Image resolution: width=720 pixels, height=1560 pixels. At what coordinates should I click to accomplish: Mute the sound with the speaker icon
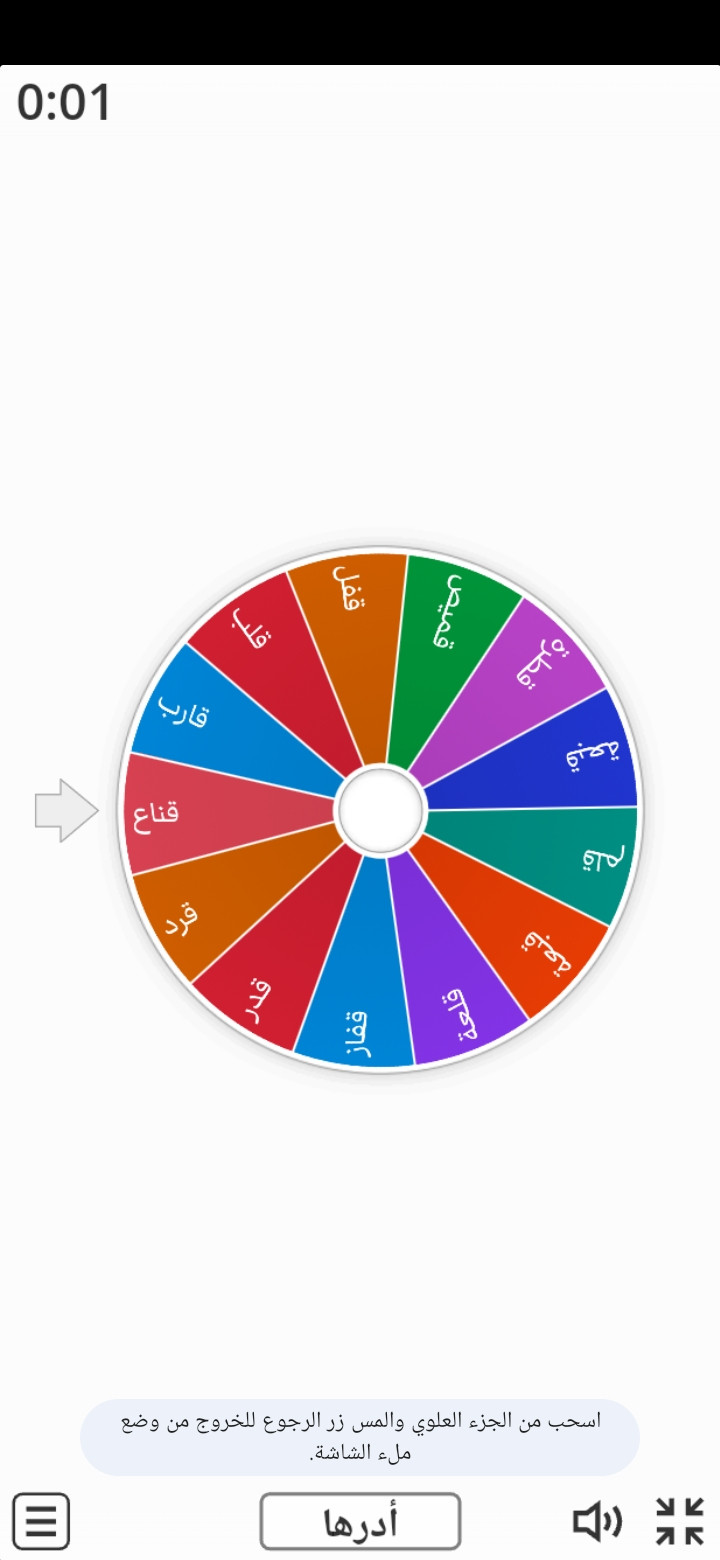click(x=597, y=1521)
